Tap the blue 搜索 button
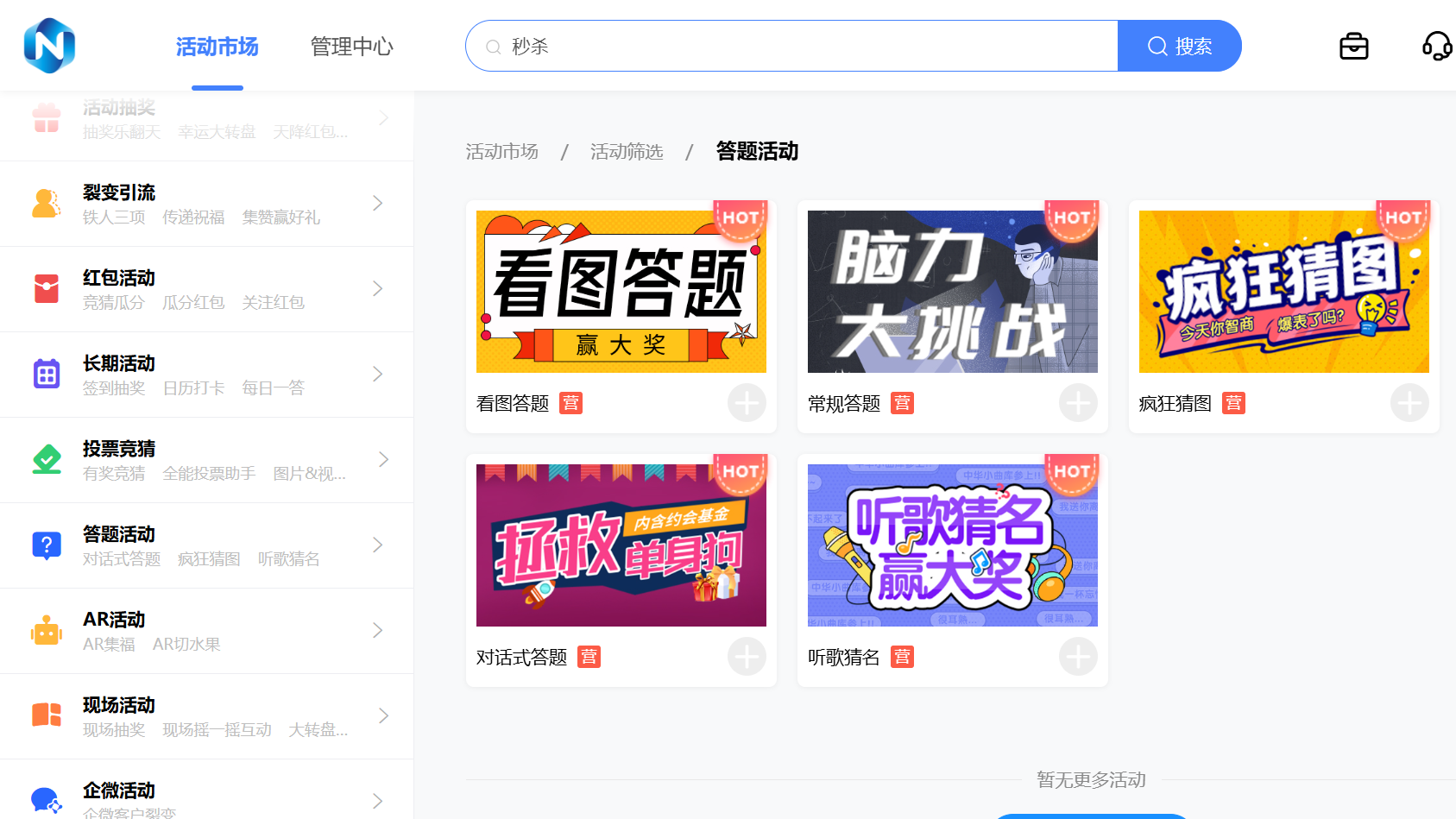Screen dimensions: 1456x819 (1179, 47)
